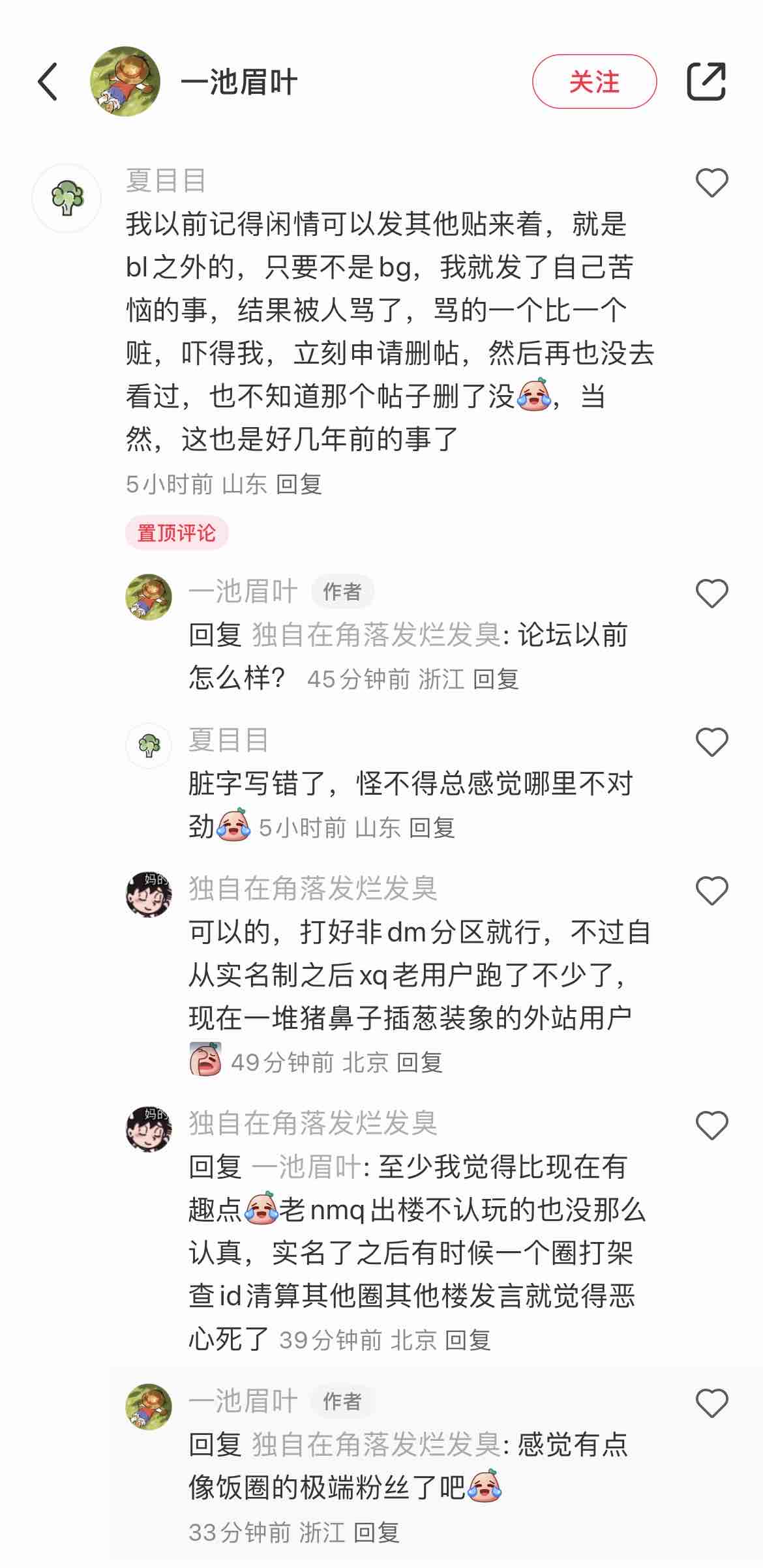Open mentioned user 一池眉叶 in 至少我觉得 reply
Viewport: 763px width, 1568px height.
pos(306,1167)
